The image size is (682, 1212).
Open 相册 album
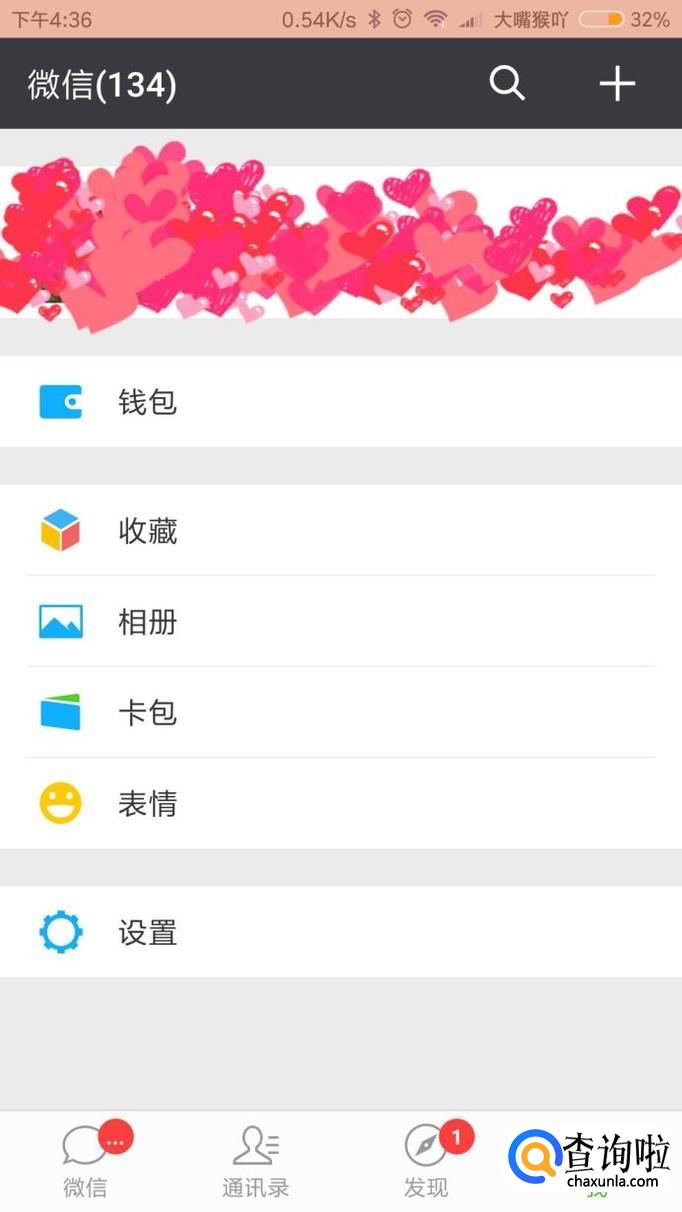coord(340,622)
